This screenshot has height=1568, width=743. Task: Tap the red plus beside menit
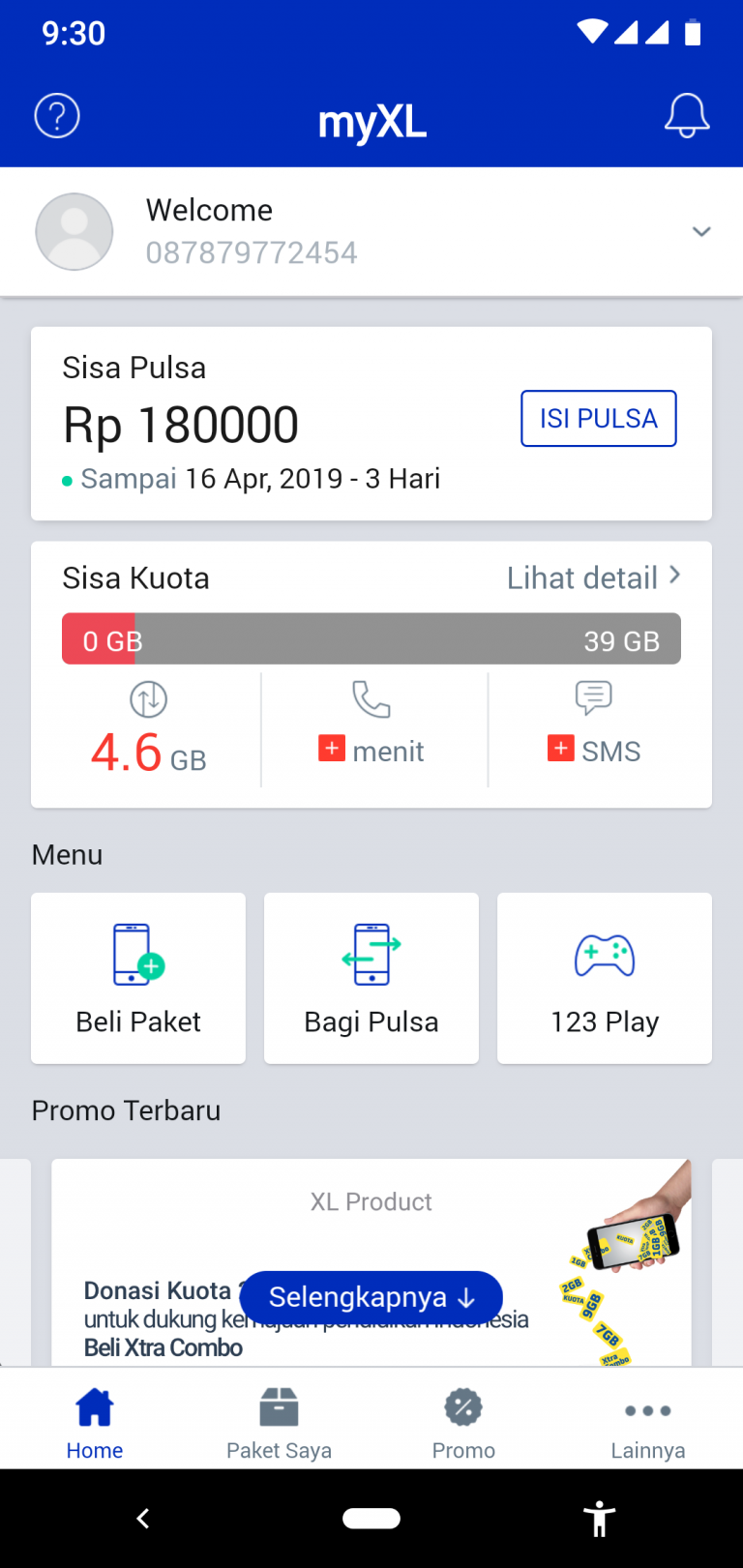pos(333,747)
